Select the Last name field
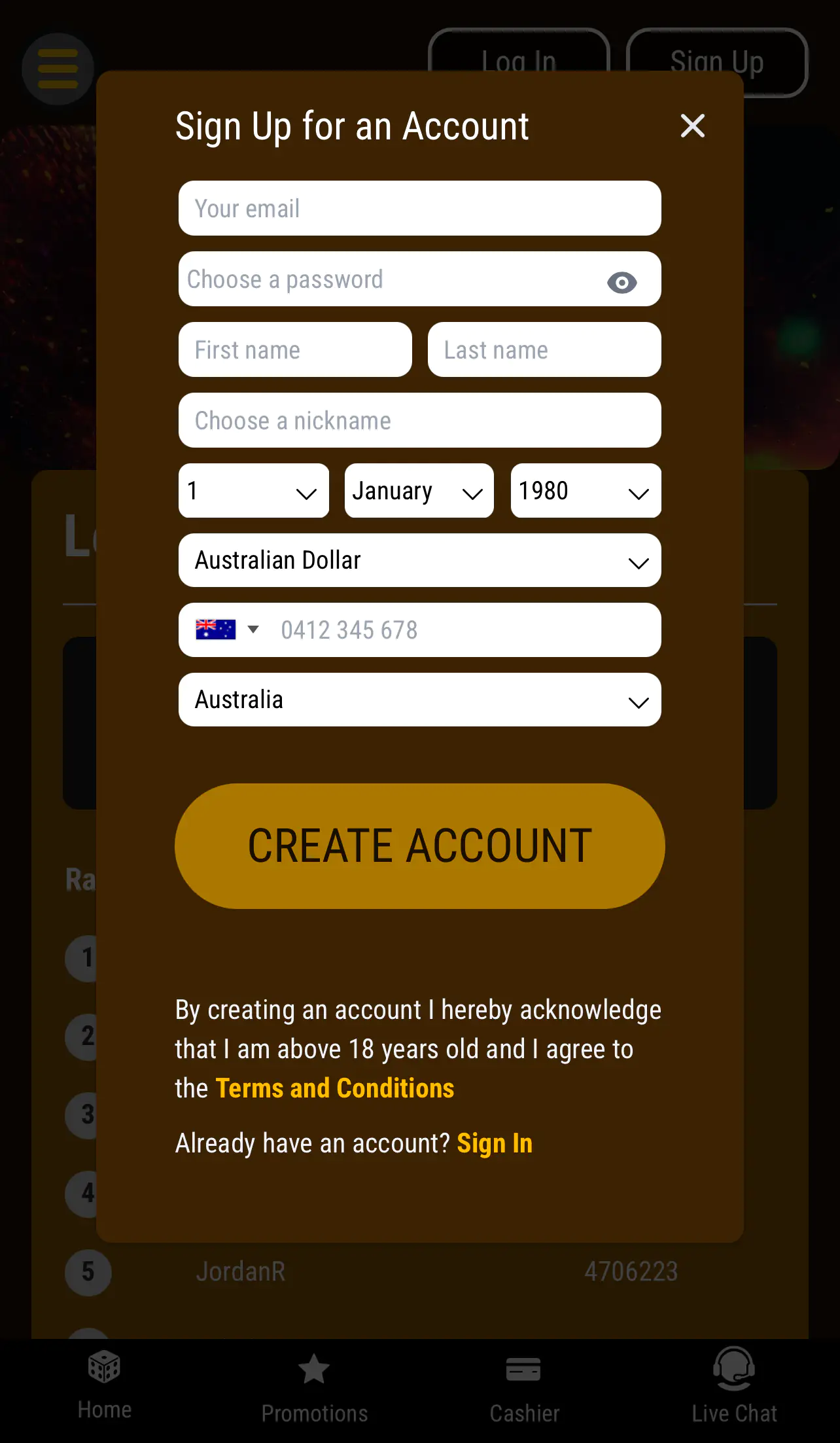Image resolution: width=840 pixels, height=1443 pixels. [x=544, y=350]
